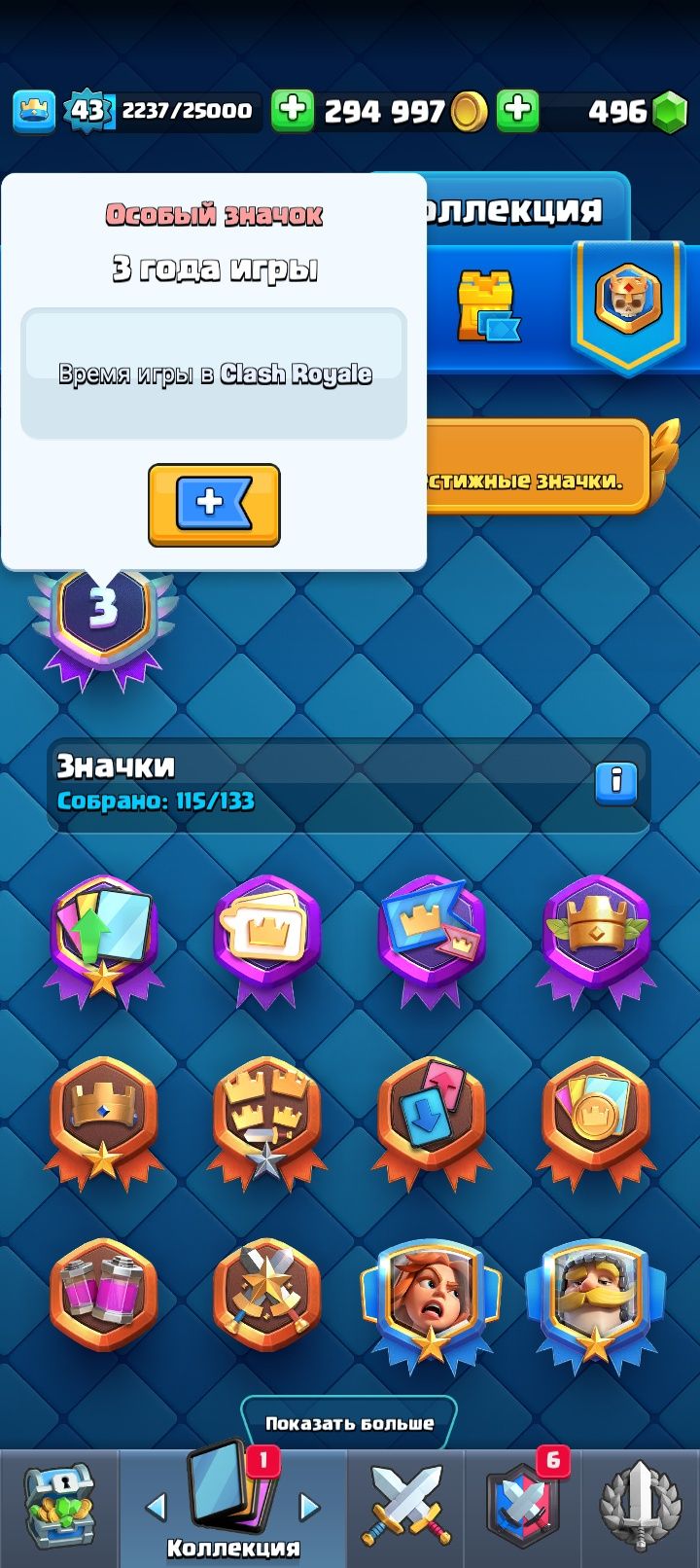Open the king level crown icon
This screenshot has height=1568, width=700.
pyautogui.click(x=34, y=111)
